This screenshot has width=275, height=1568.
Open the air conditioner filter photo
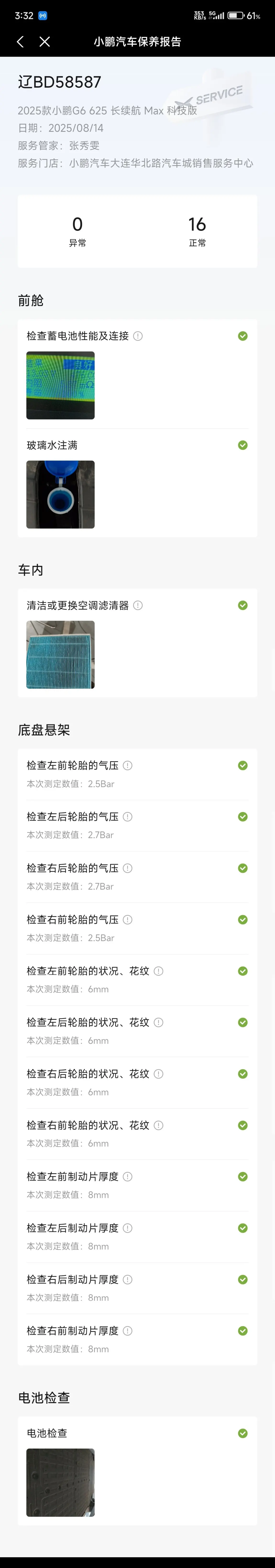click(60, 654)
